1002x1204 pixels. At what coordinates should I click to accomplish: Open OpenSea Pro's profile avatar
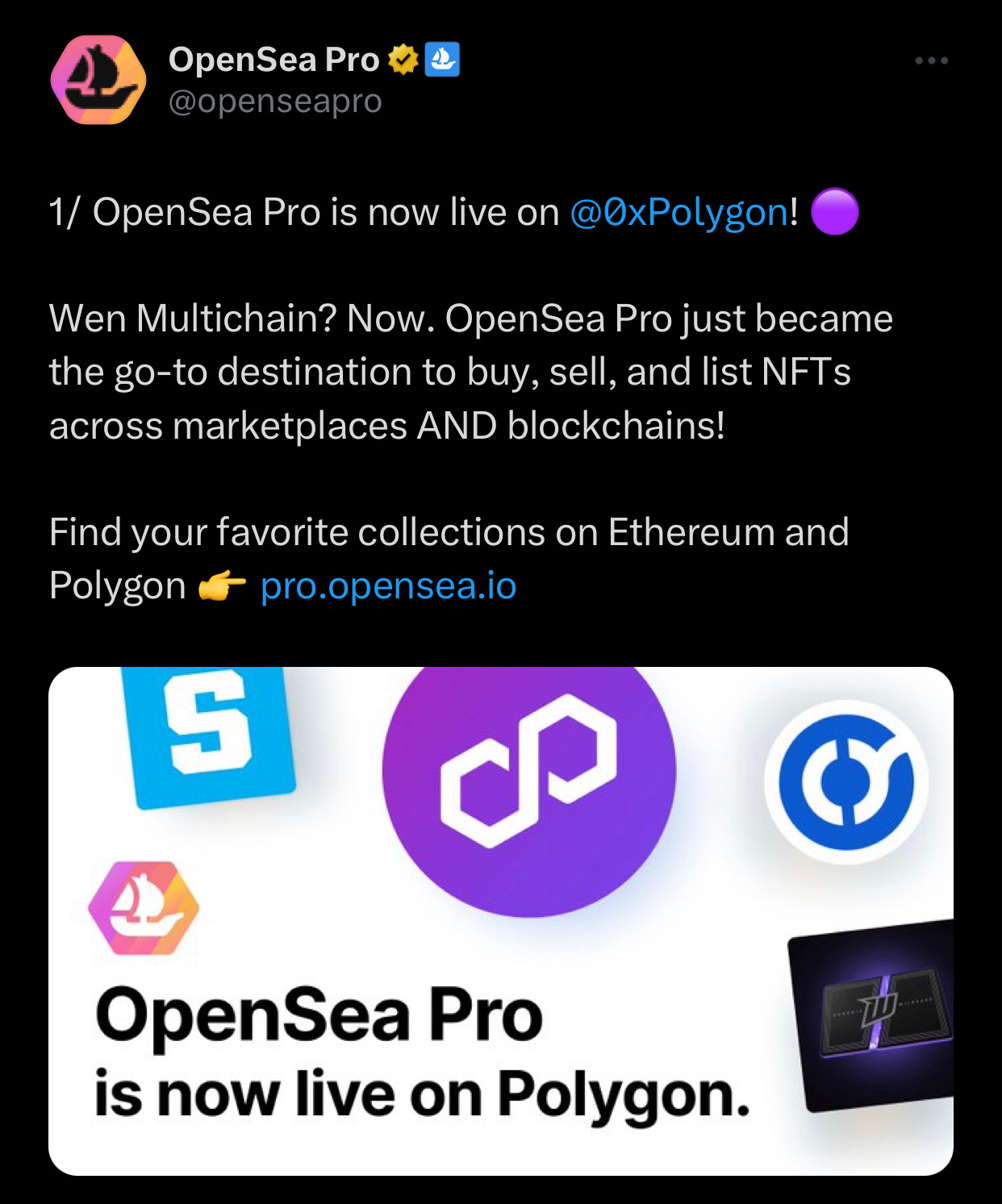click(x=98, y=80)
